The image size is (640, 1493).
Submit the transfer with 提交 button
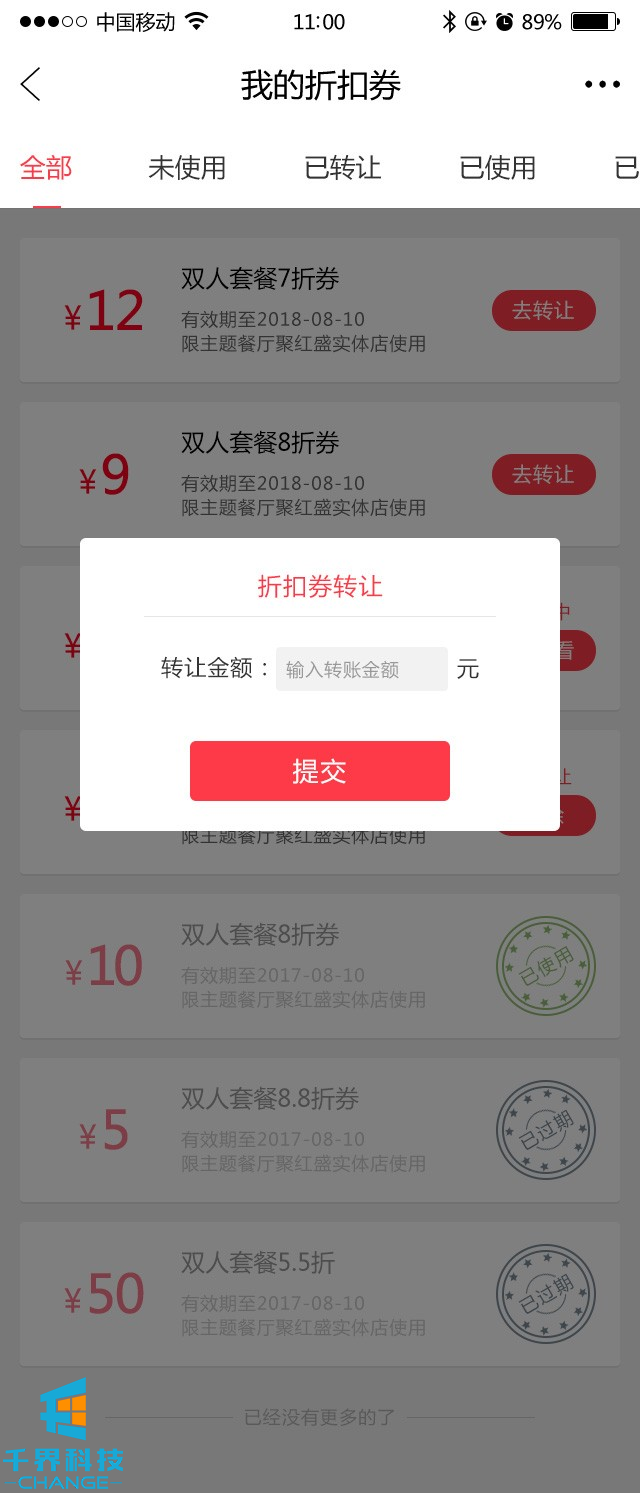pyautogui.click(x=320, y=771)
